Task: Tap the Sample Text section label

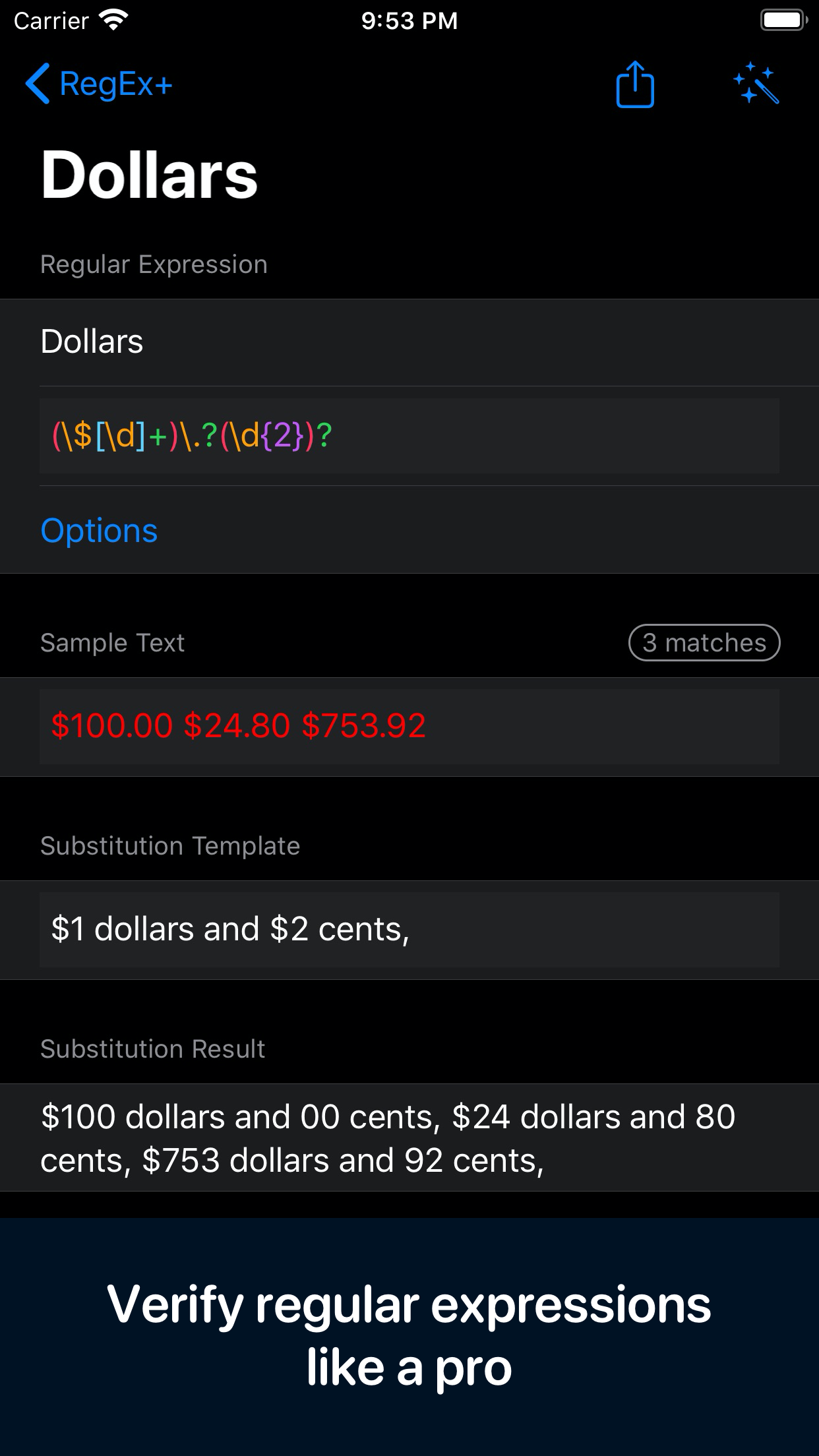Action: click(x=112, y=642)
